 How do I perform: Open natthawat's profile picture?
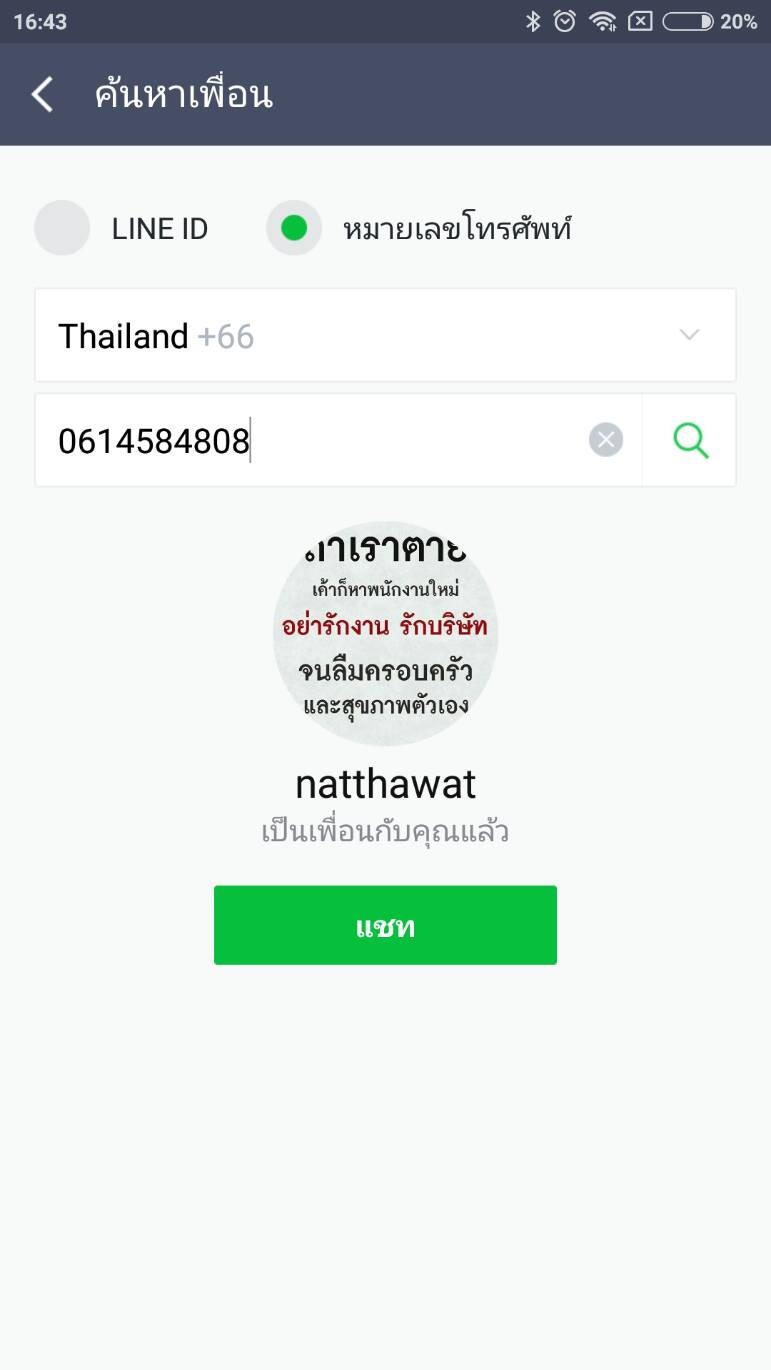(385, 634)
